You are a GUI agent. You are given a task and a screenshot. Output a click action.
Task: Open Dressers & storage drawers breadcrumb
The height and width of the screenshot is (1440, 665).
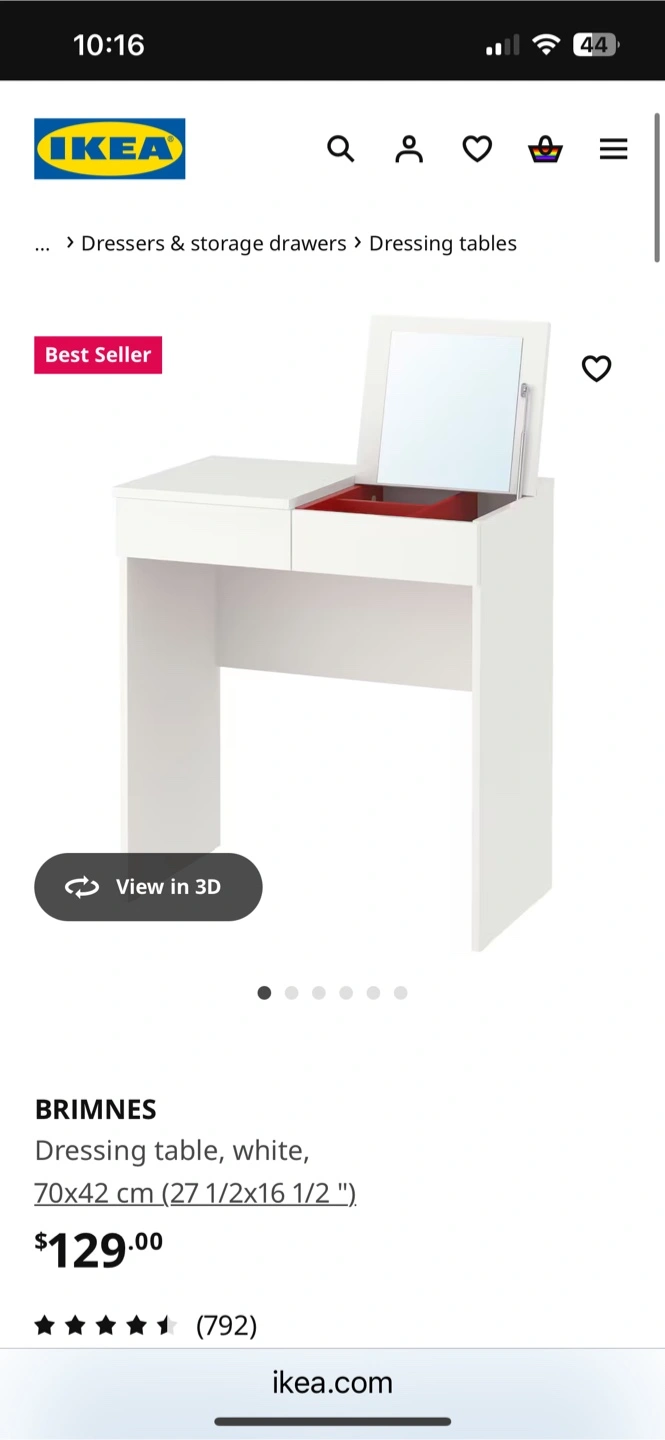[x=213, y=243]
